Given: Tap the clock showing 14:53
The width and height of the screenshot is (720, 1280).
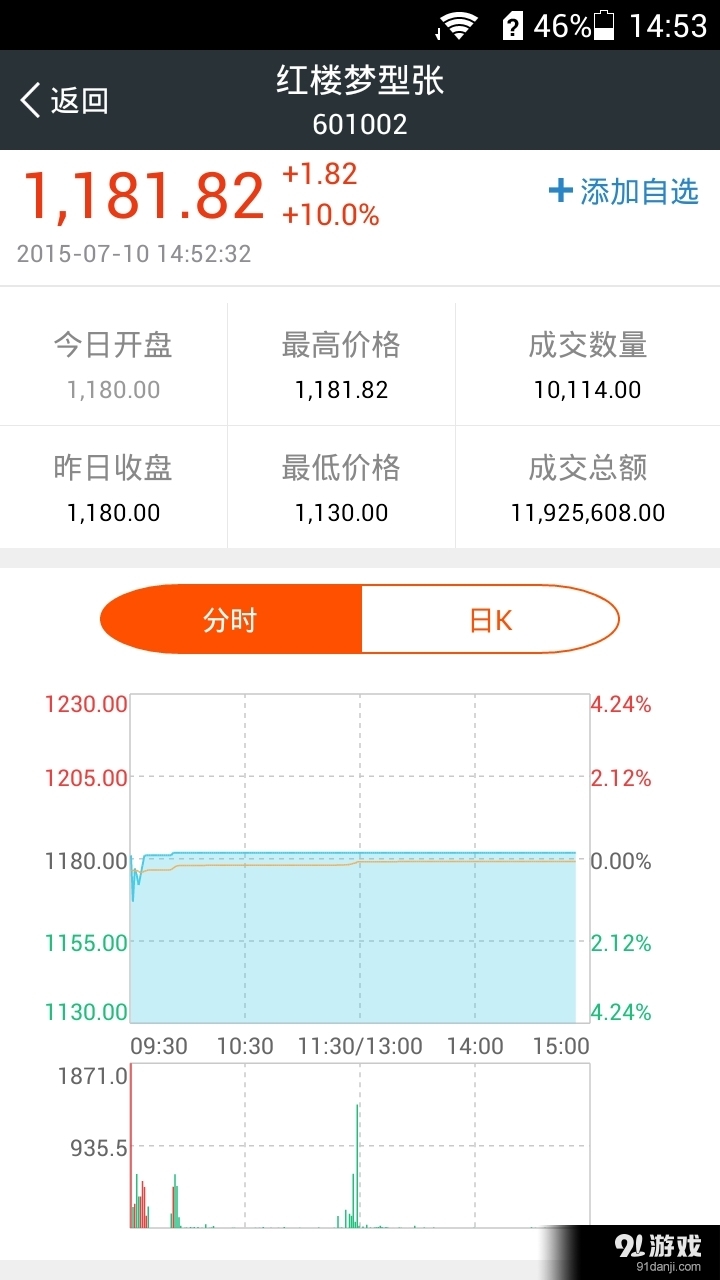Looking at the screenshot, I should click(x=665, y=25).
